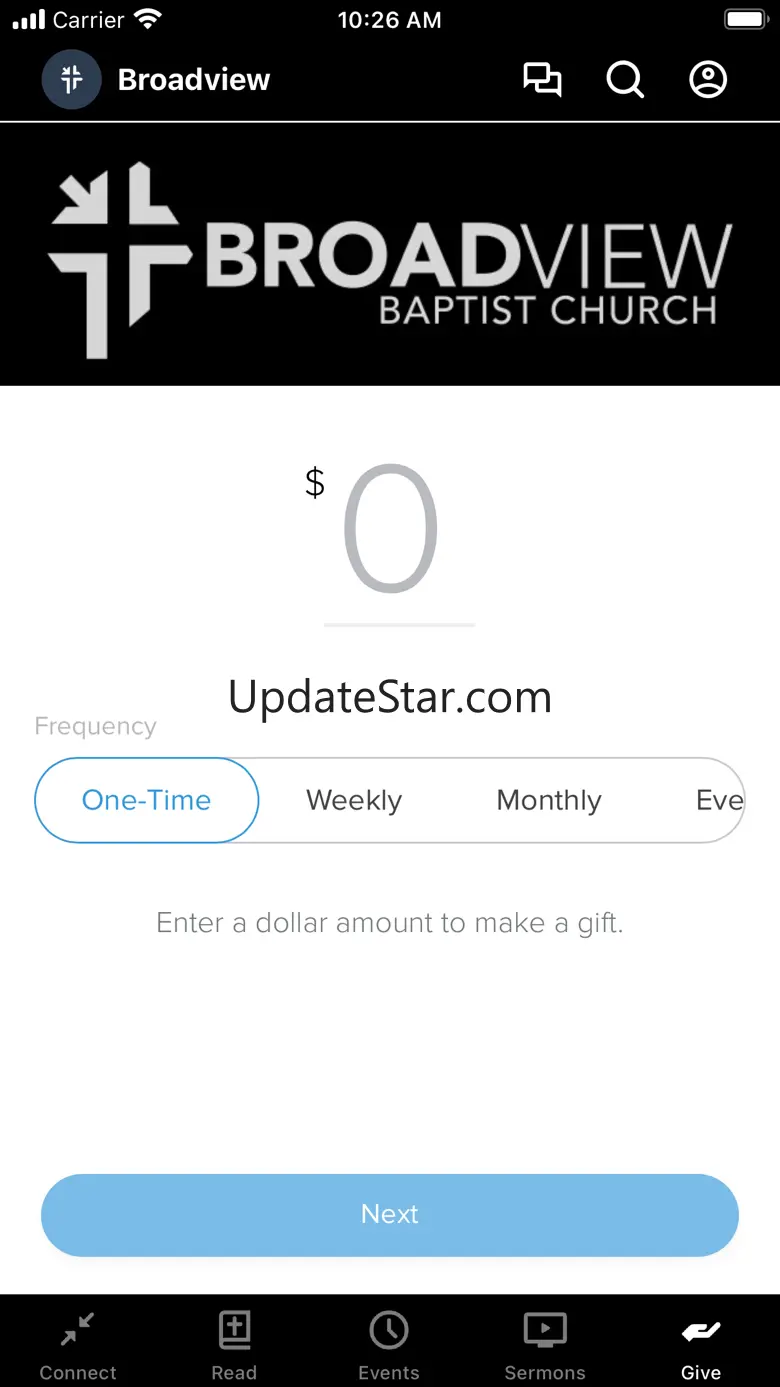Open the Sermons tab

tap(545, 1345)
